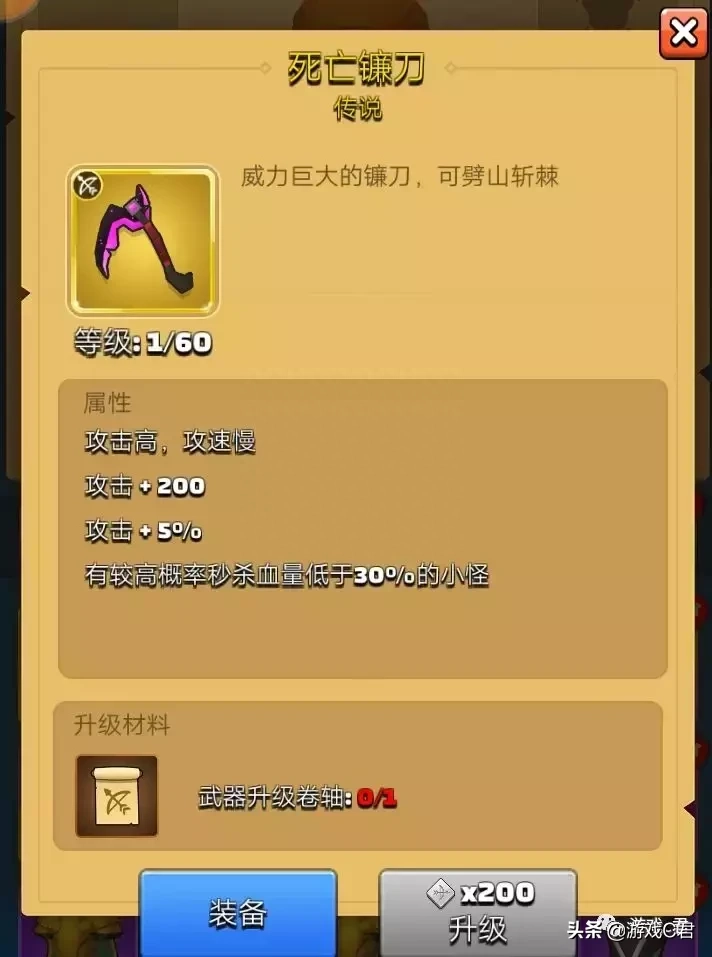Upgrade the weapon with 升级 button
Viewport: 712px width, 957px height.
coord(478,912)
